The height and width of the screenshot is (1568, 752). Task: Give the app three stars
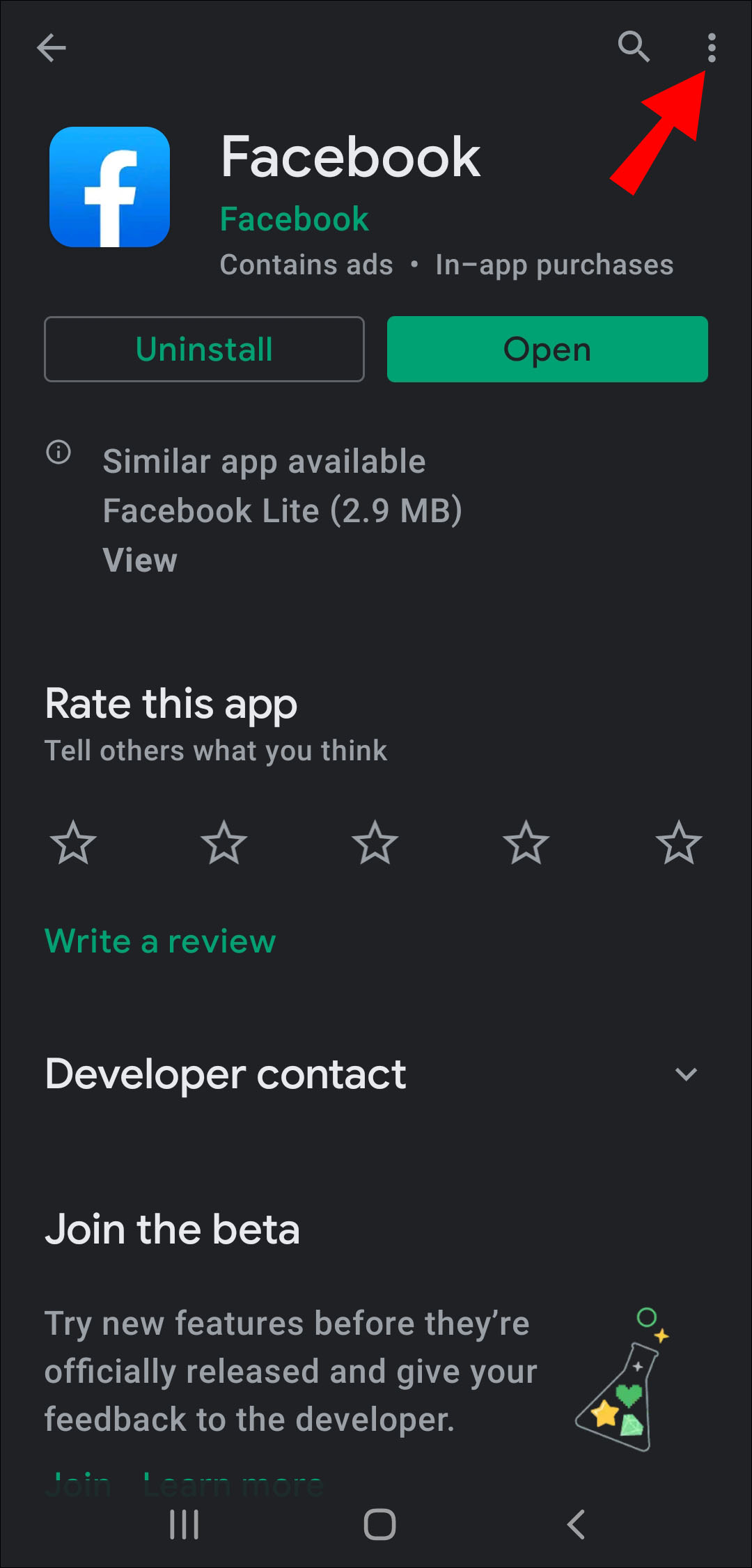[375, 843]
